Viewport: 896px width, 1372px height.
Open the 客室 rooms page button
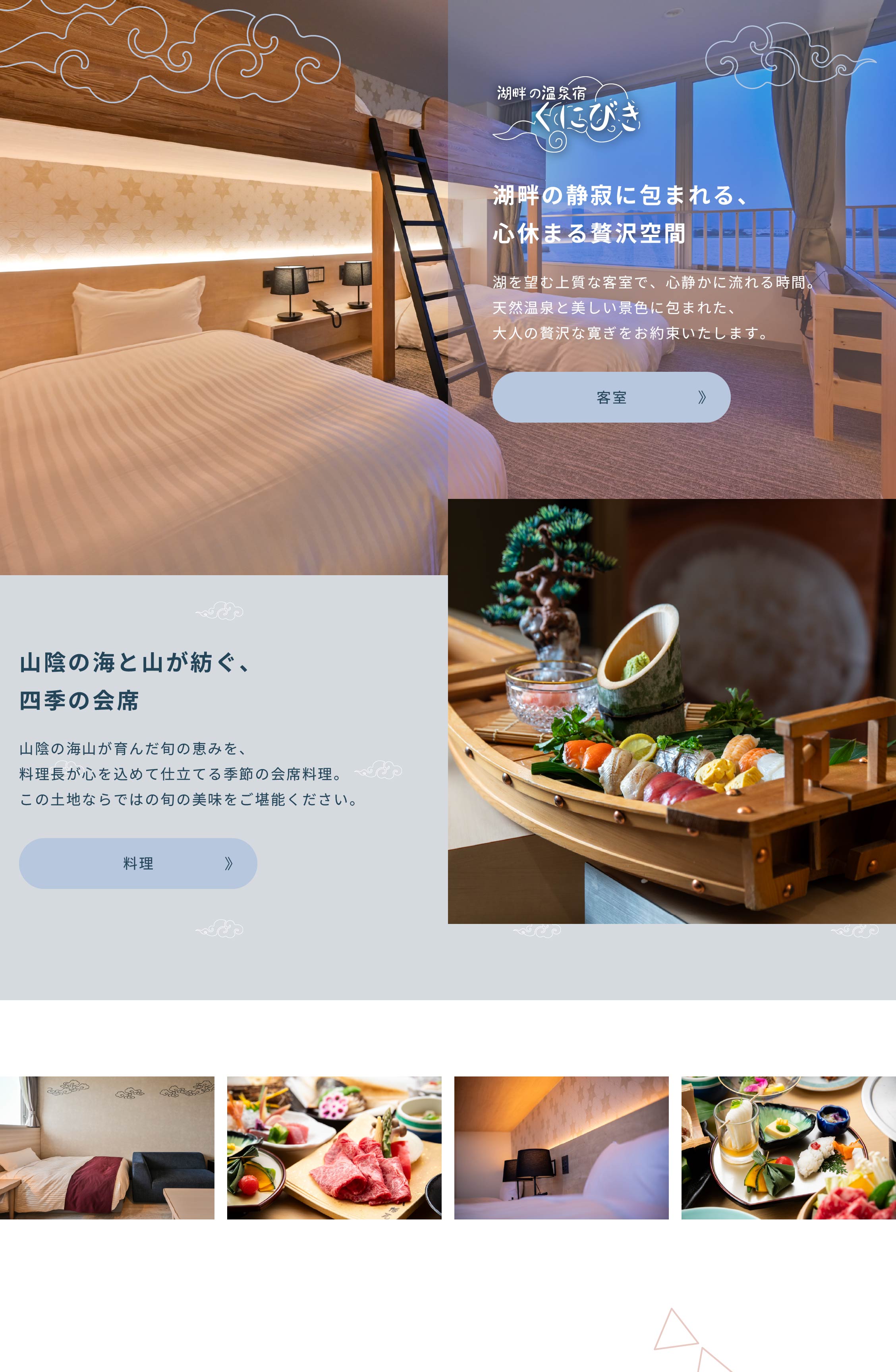click(x=611, y=397)
